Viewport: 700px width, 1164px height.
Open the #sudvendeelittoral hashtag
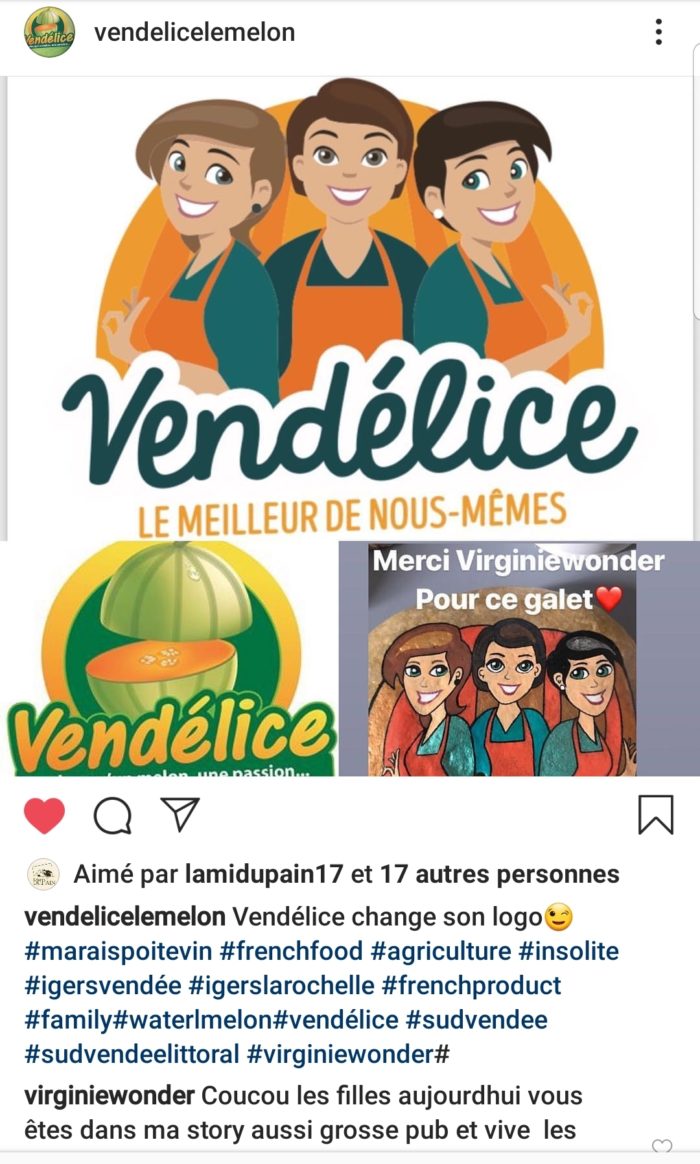click(130, 1056)
